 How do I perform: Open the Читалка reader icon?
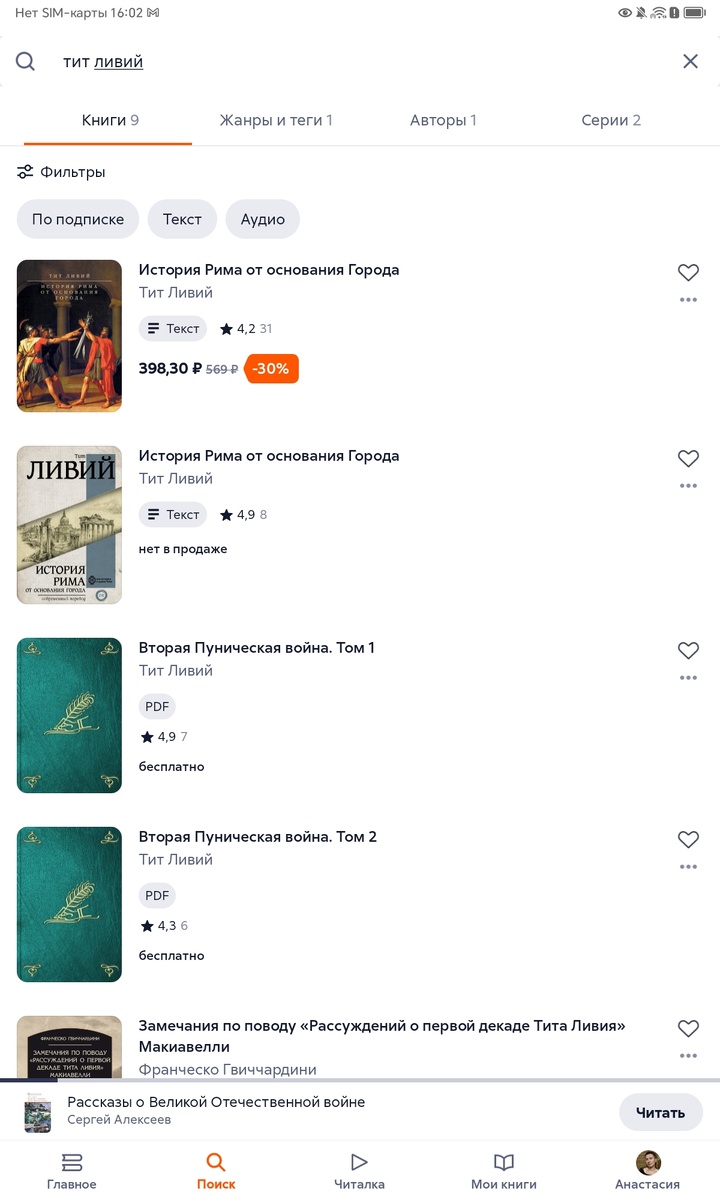coord(358,1170)
